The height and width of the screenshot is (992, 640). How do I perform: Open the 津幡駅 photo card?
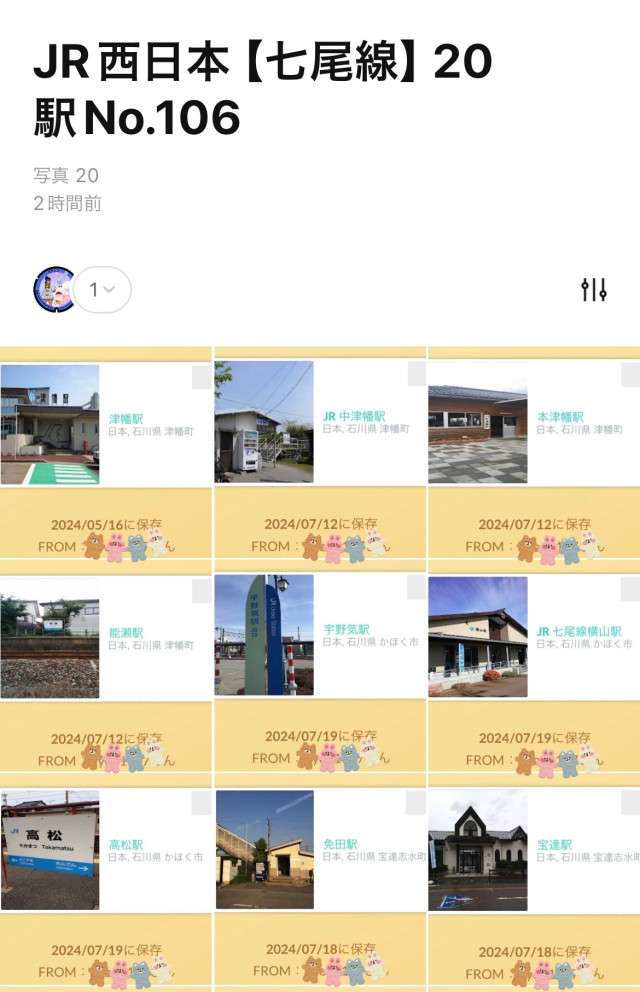point(50,424)
